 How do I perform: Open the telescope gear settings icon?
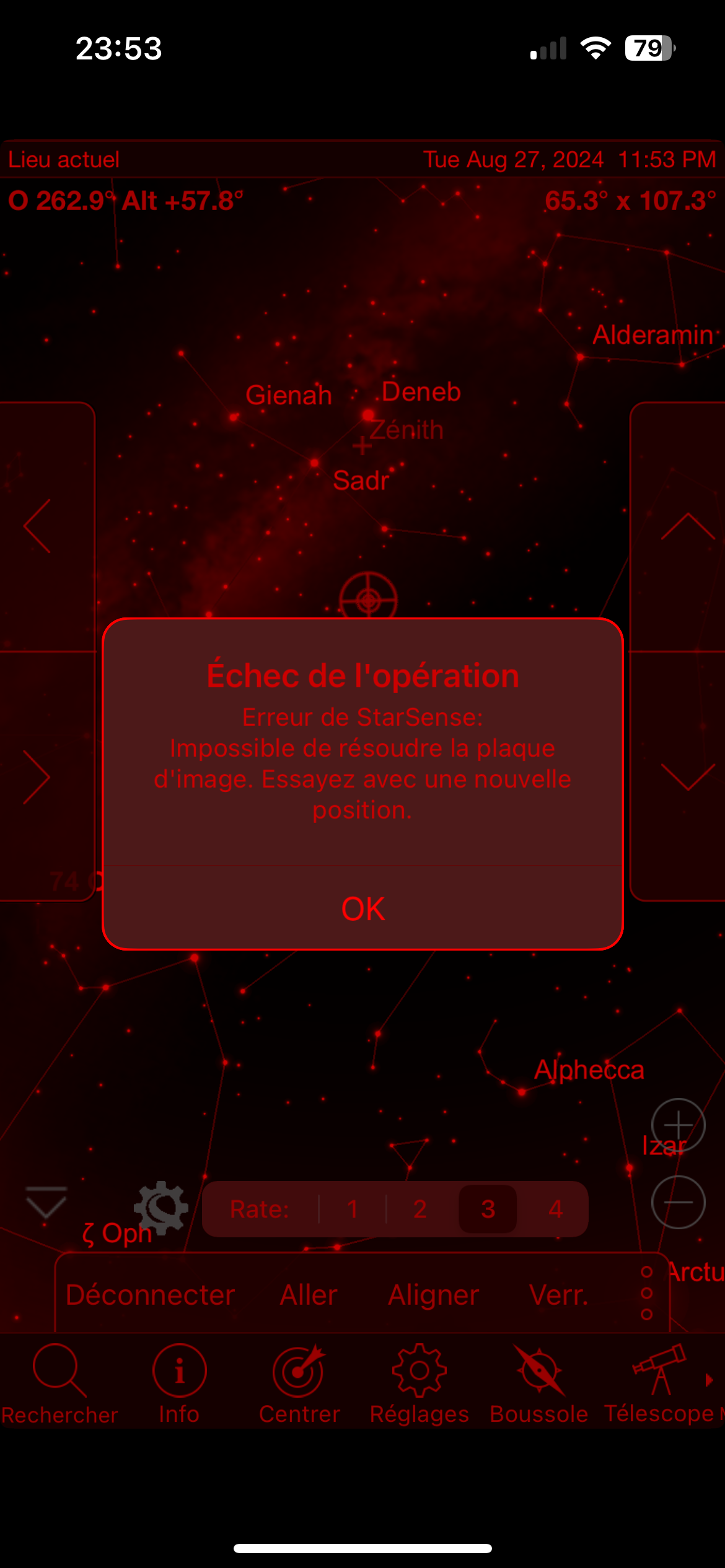pos(161,1207)
